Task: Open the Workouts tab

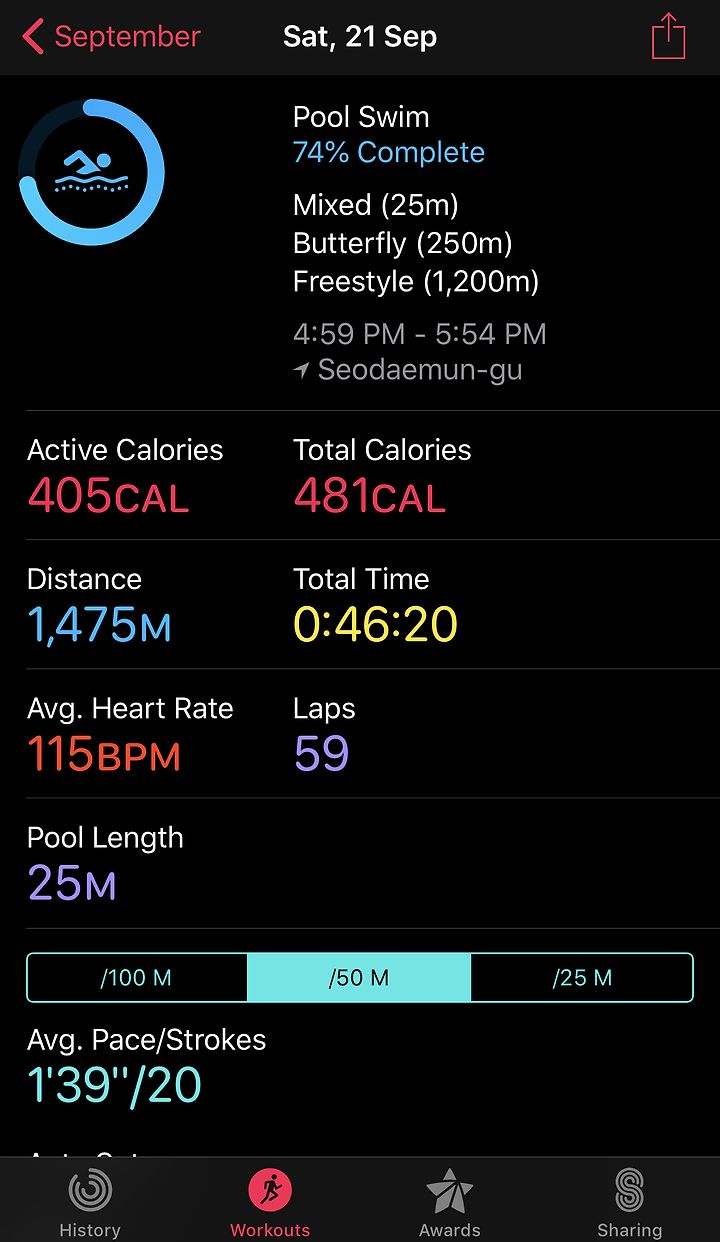Action: (x=270, y=1203)
